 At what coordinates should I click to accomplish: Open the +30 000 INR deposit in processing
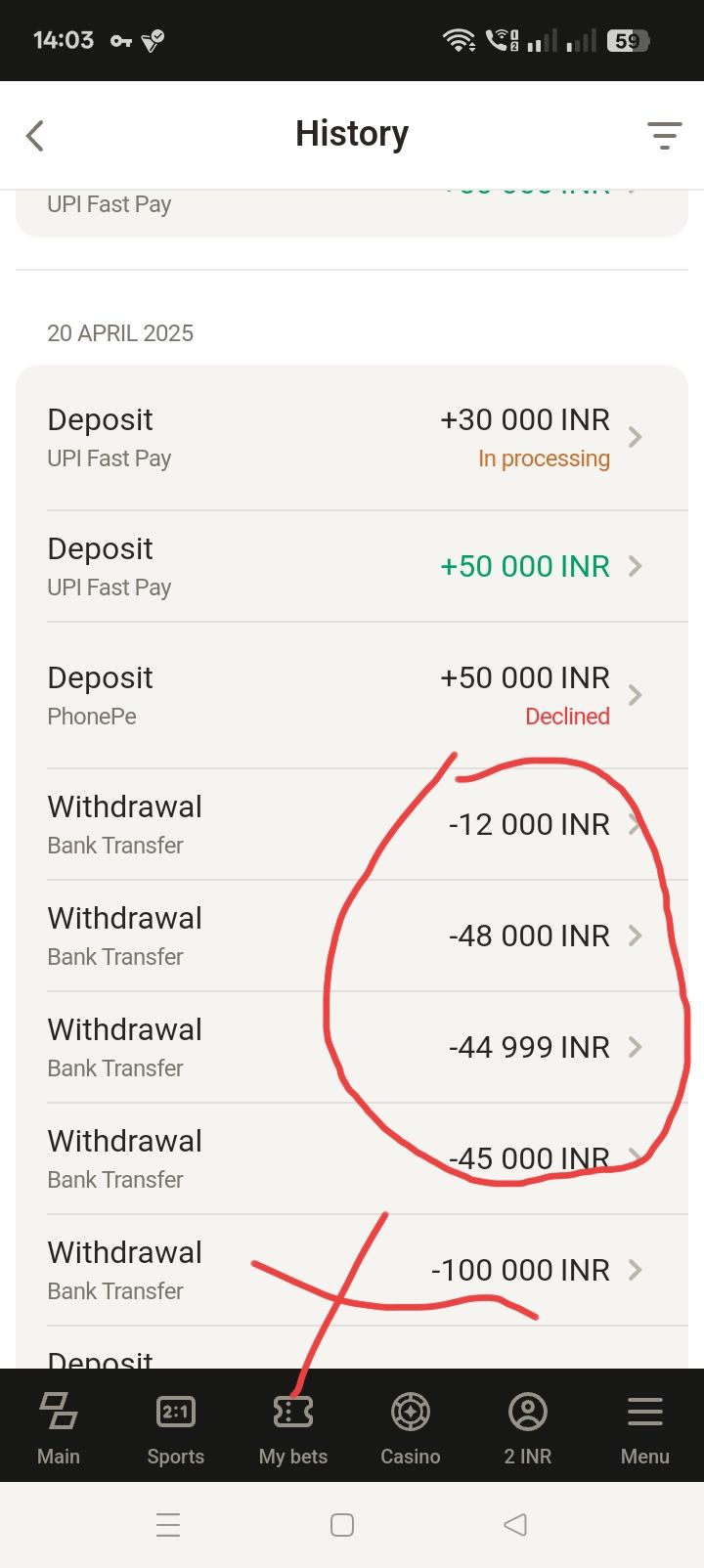click(352, 437)
